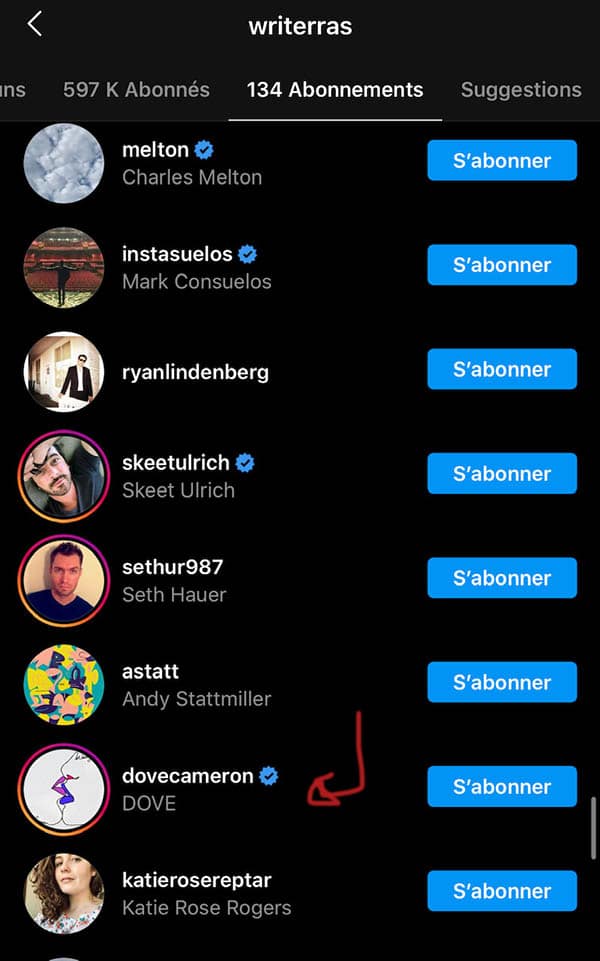Go back using the top-left arrow
The width and height of the screenshot is (600, 961).
pos(35,25)
